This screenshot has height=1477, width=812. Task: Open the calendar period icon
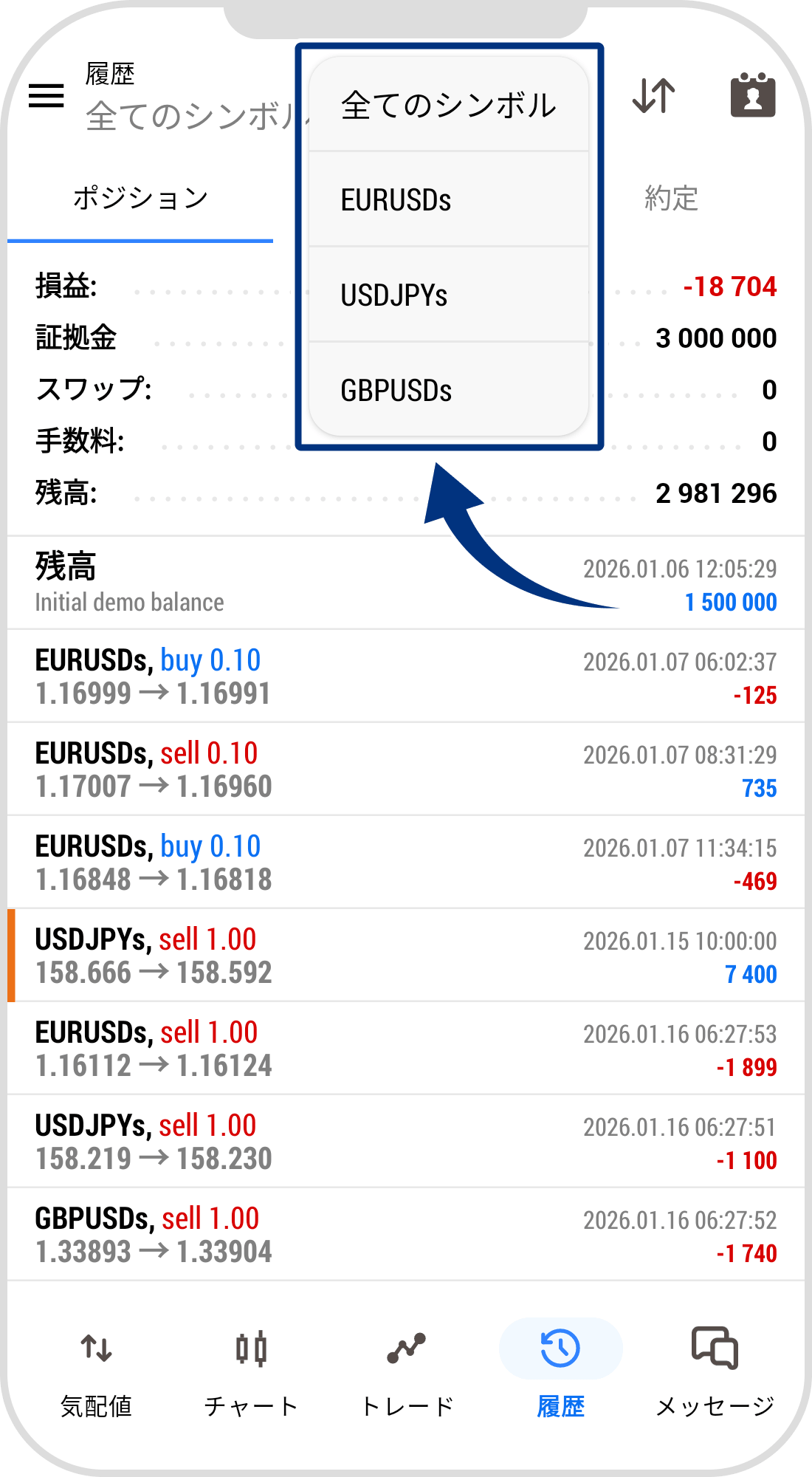click(752, 96)
